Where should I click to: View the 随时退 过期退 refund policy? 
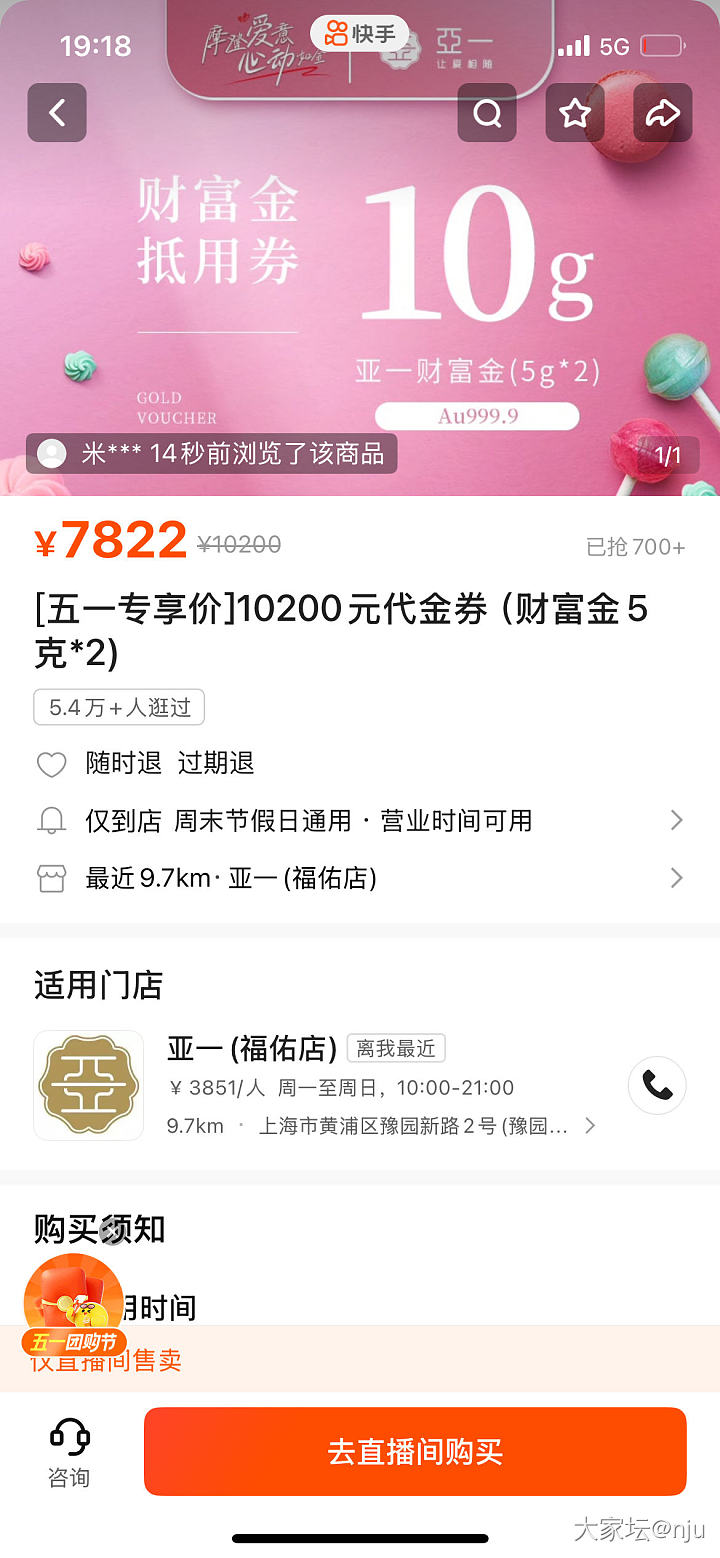[x=170, y=764]
